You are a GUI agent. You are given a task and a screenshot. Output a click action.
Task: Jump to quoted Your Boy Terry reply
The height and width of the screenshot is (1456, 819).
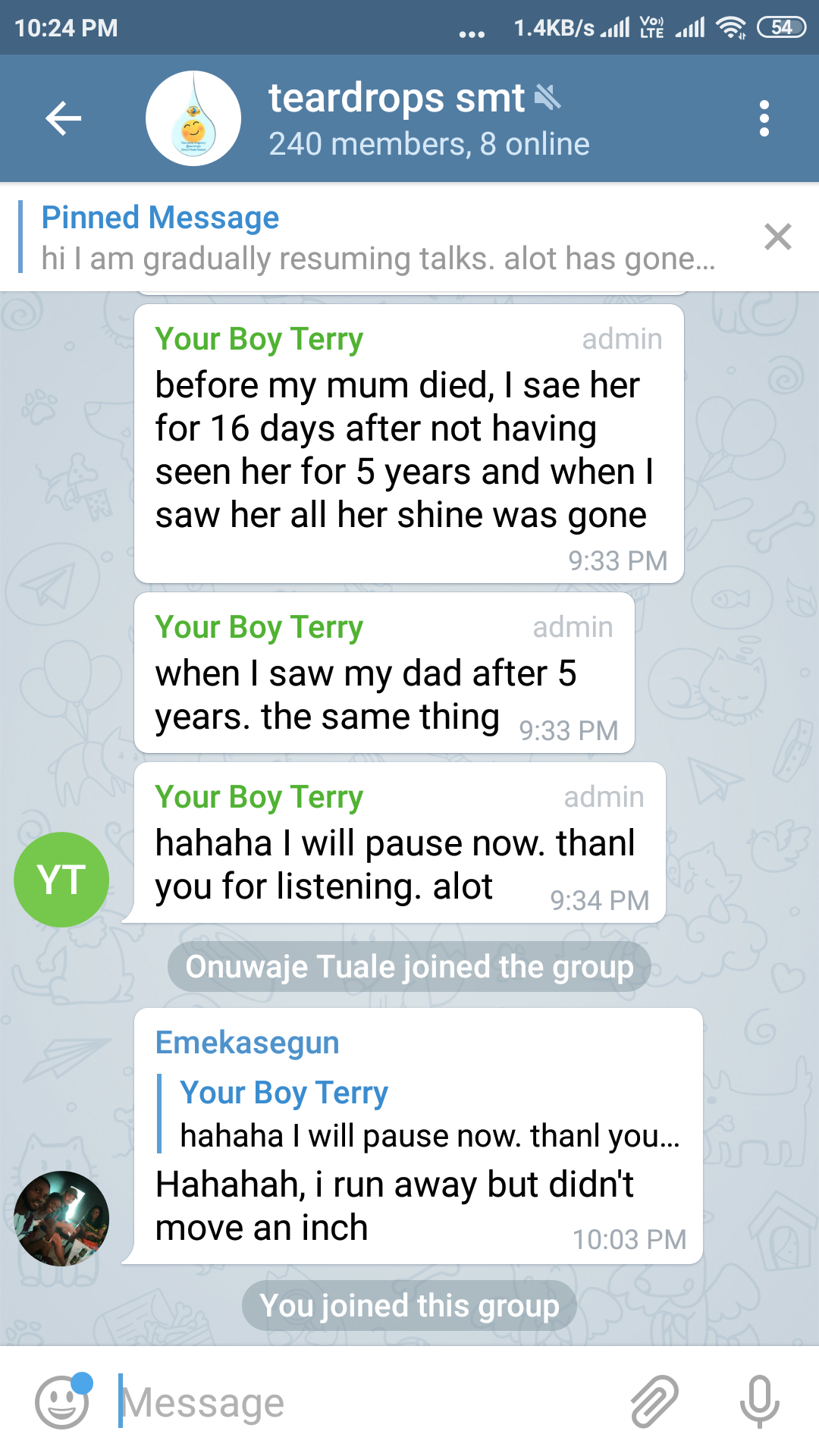click(421, 1114)
